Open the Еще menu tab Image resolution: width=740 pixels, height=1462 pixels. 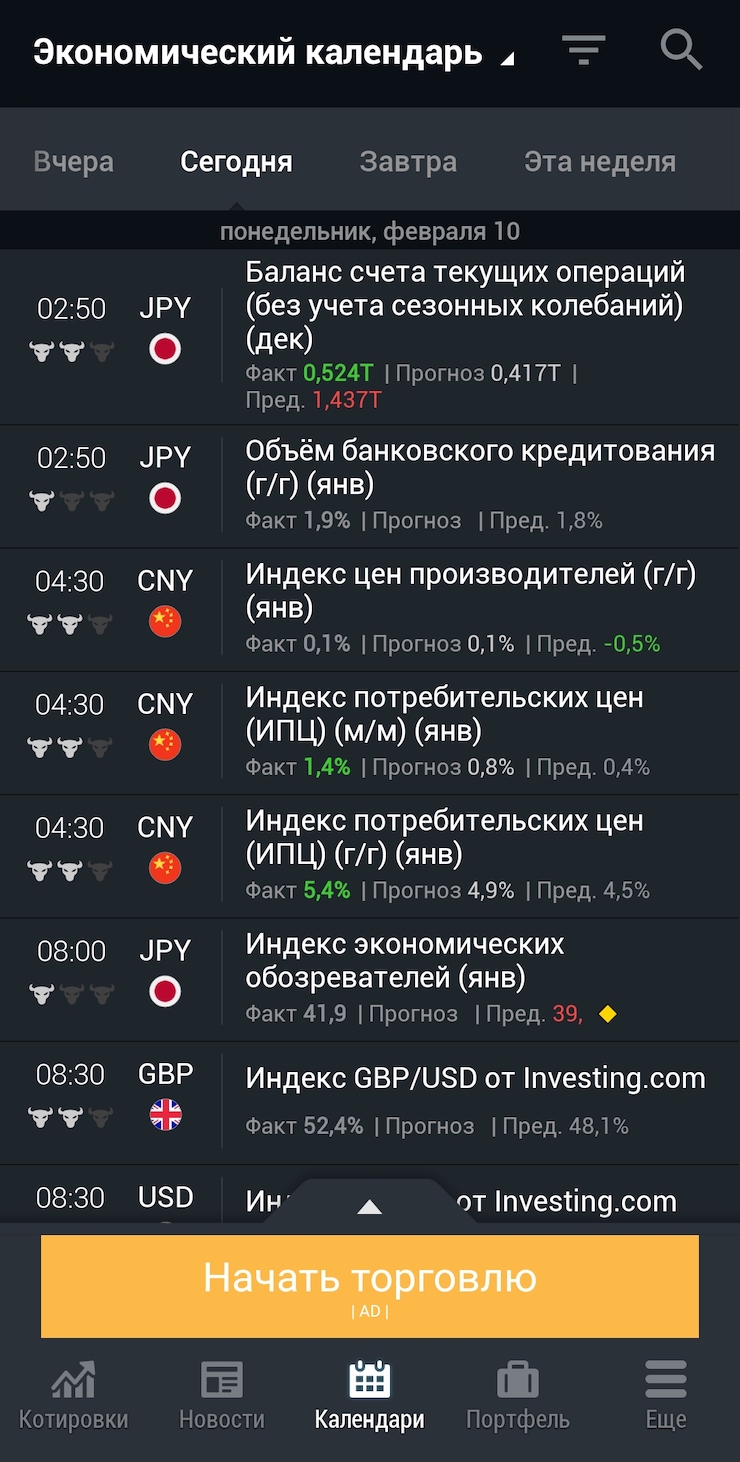tap(666, 1396)
